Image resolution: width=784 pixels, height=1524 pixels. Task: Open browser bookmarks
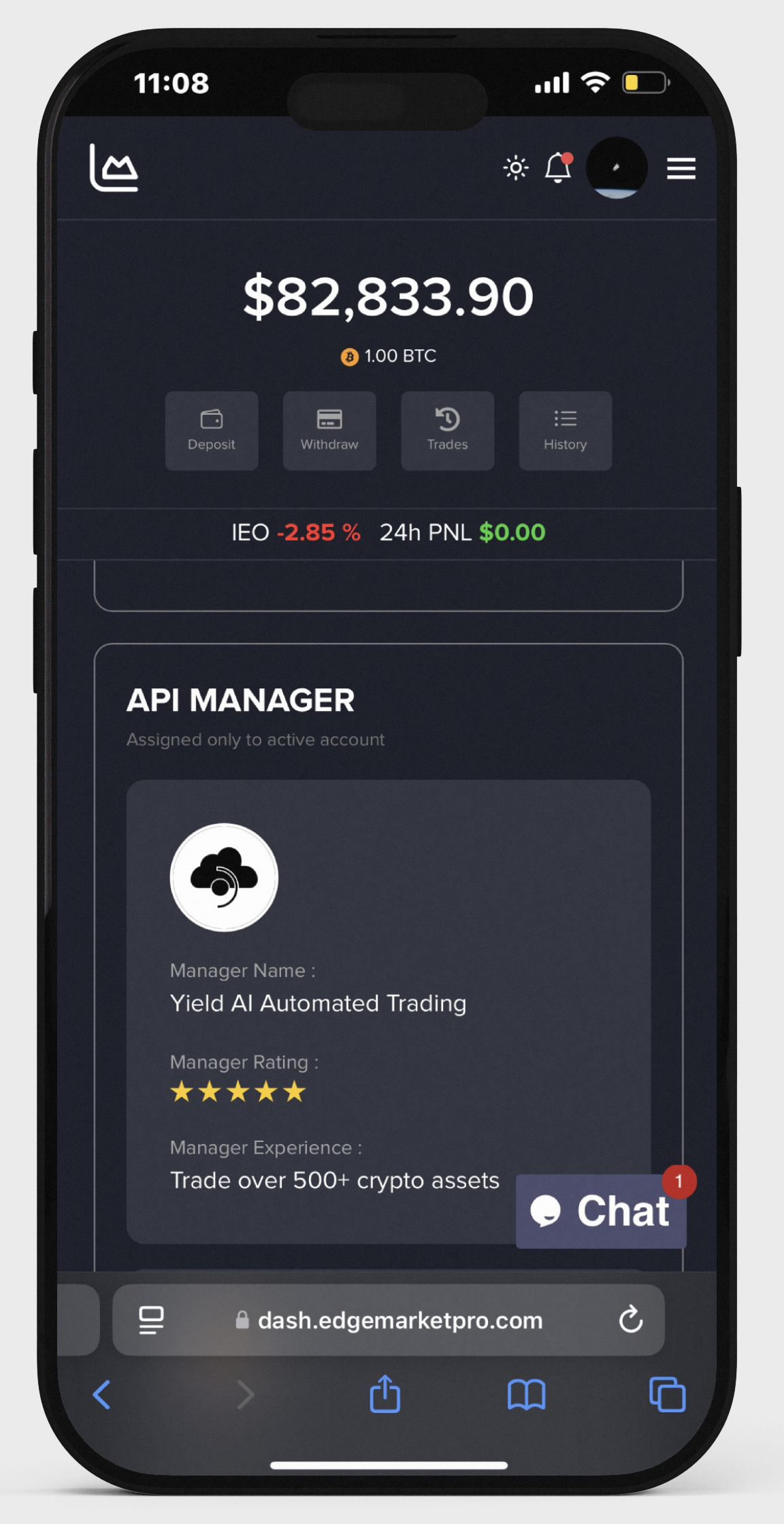526,1395
